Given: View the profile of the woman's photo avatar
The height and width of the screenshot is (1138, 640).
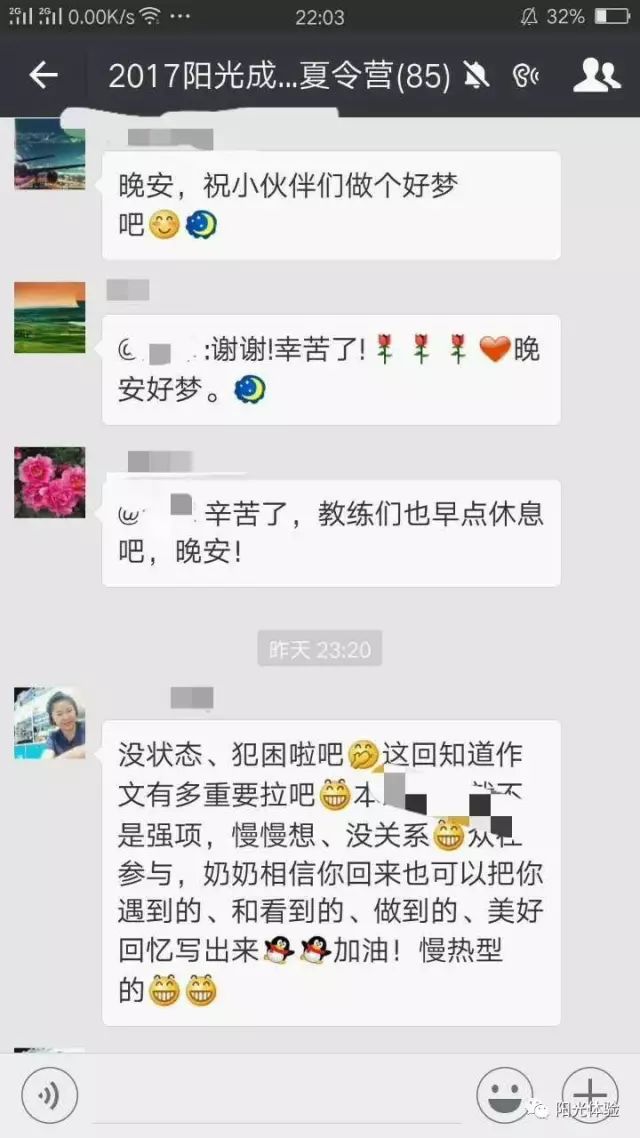Looking at the screenshot, I should tap(49, 723).
